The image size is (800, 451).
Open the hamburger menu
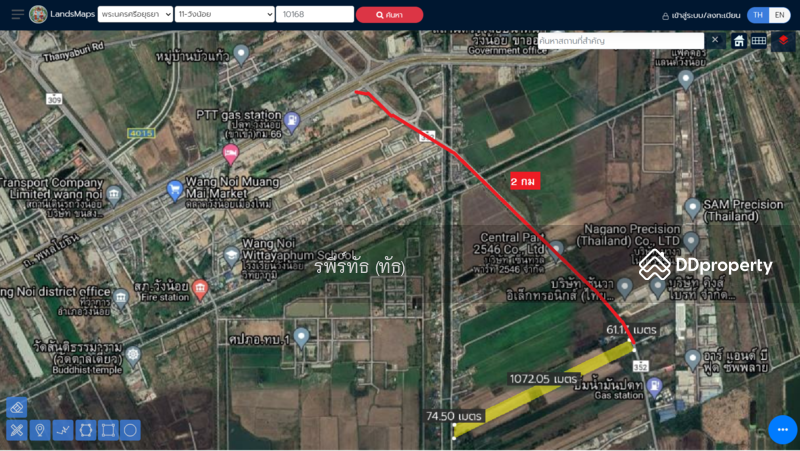(x=17, y=14)
